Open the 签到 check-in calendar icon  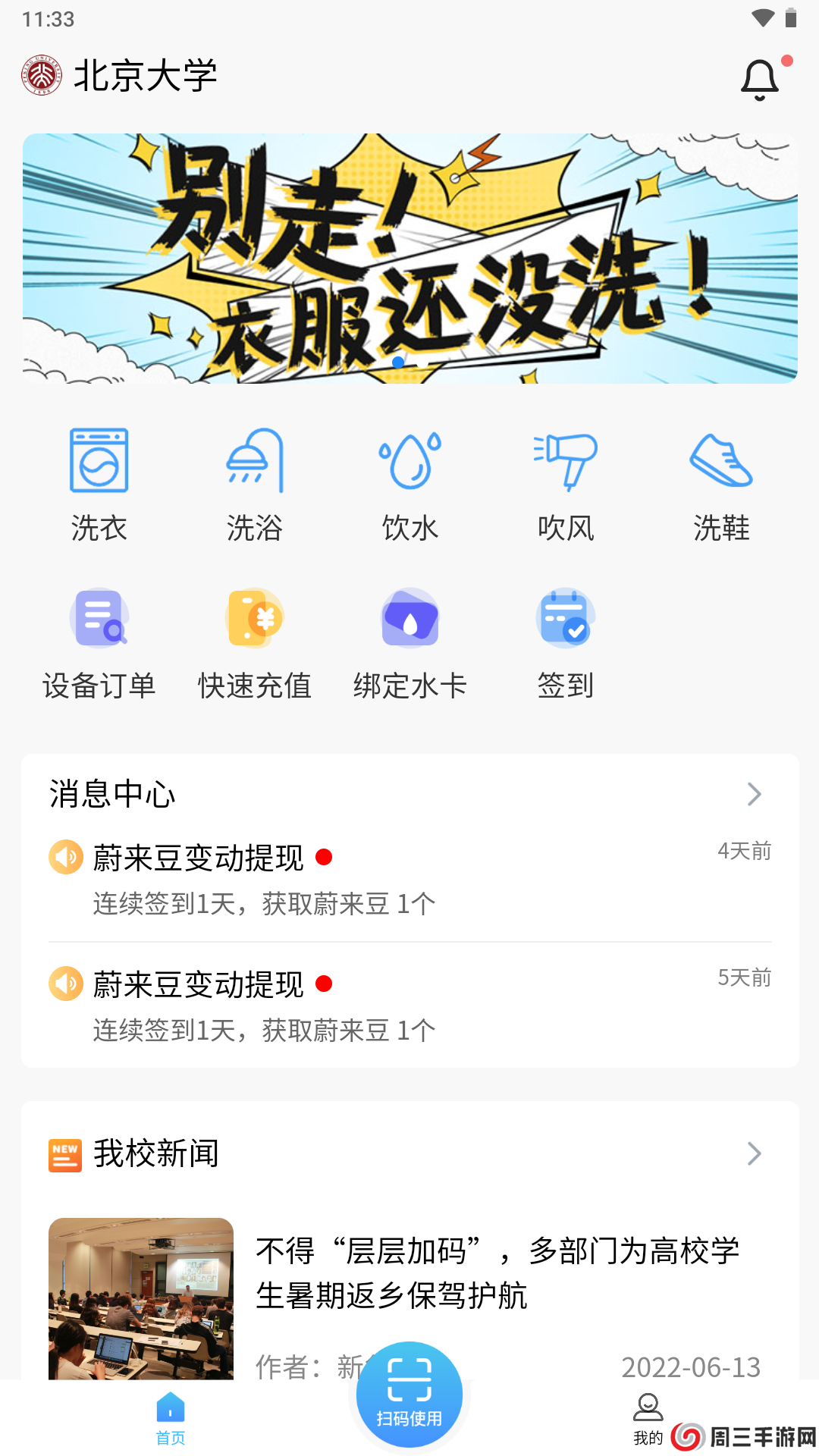pyautogui.click(x=565, y=622)
